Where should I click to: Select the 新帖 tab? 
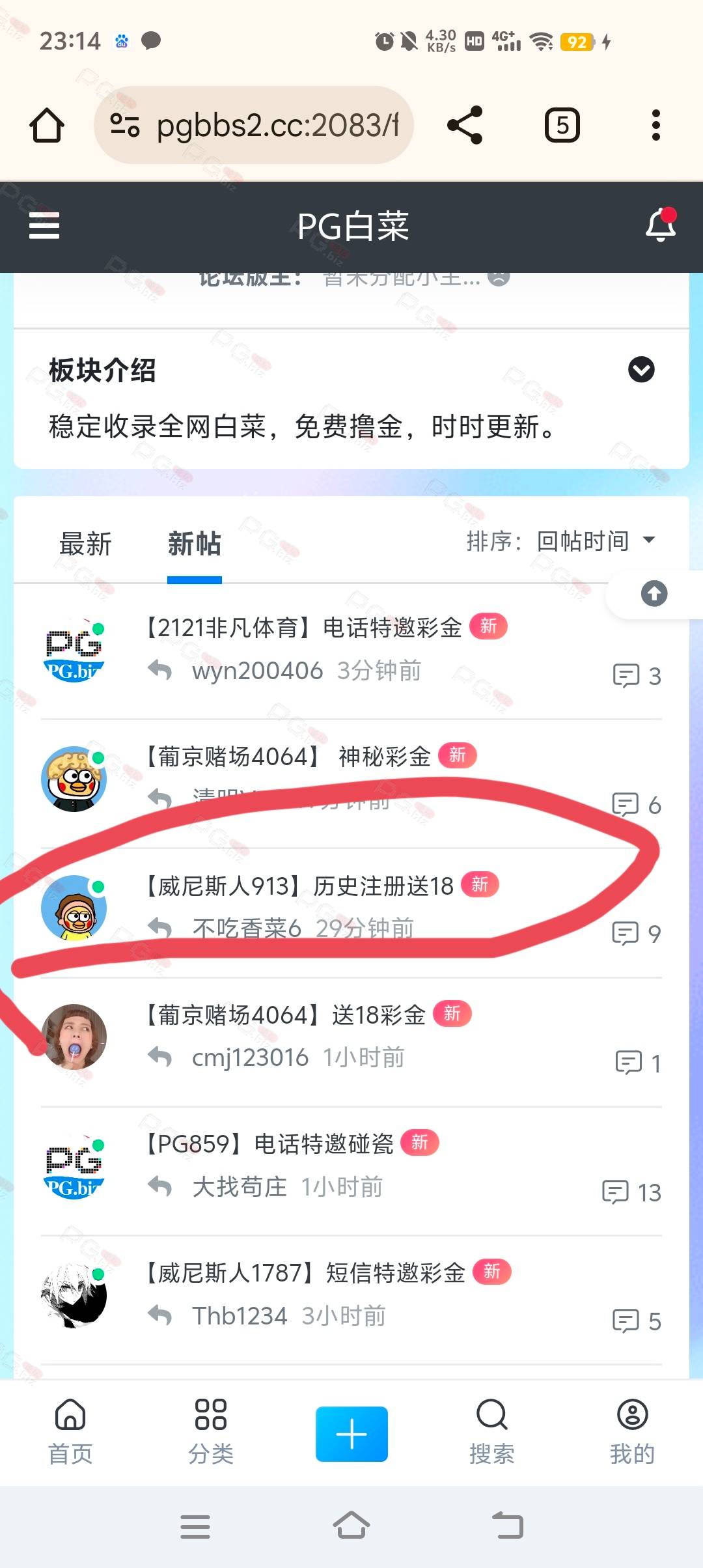click(x=194, y=543)
